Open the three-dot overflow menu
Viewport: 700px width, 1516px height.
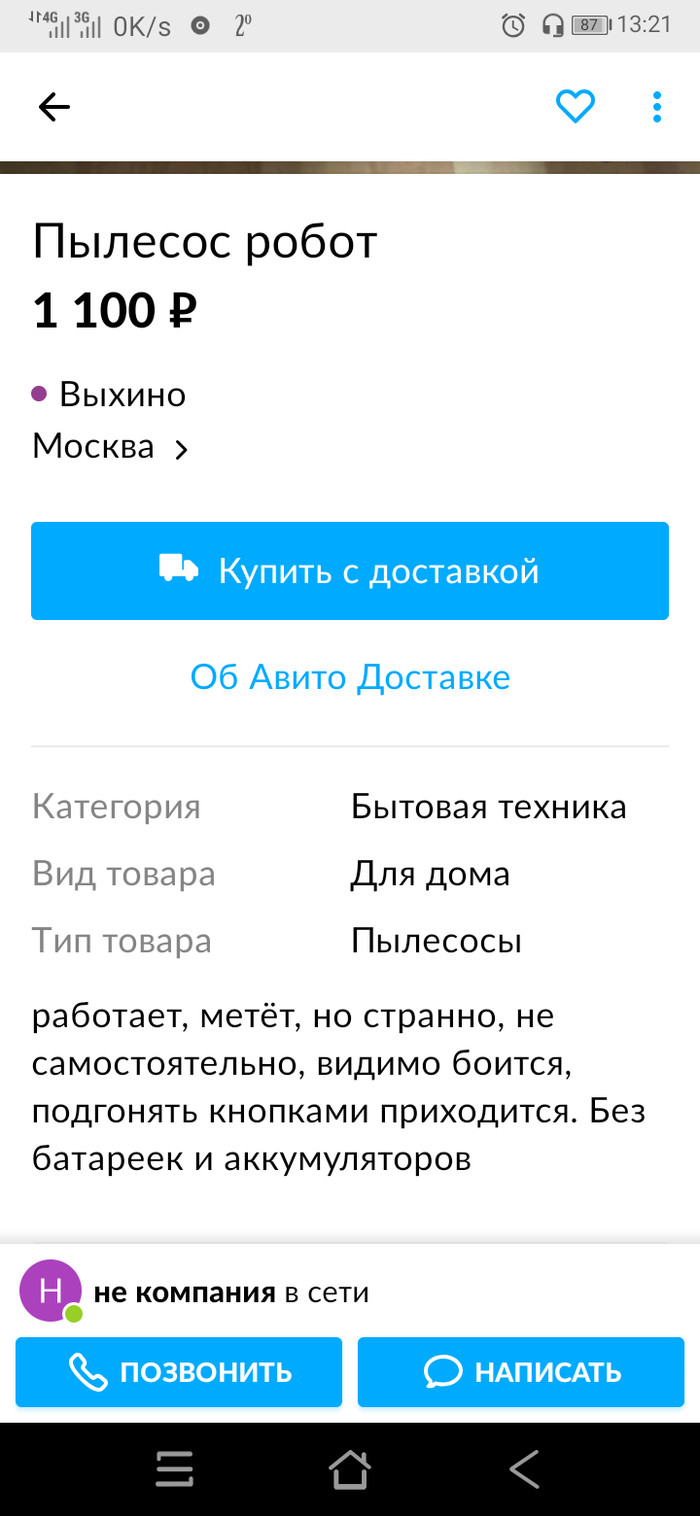656,106
